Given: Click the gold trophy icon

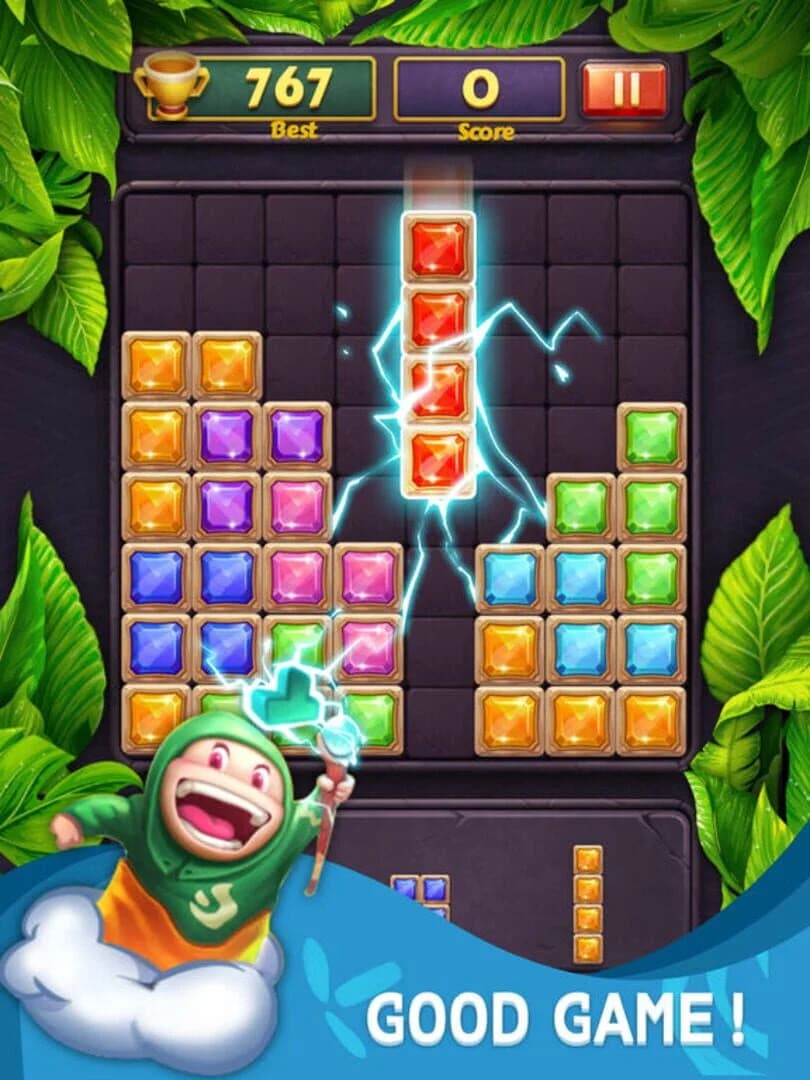Looking at the screenshot, I should click(172, 85).
